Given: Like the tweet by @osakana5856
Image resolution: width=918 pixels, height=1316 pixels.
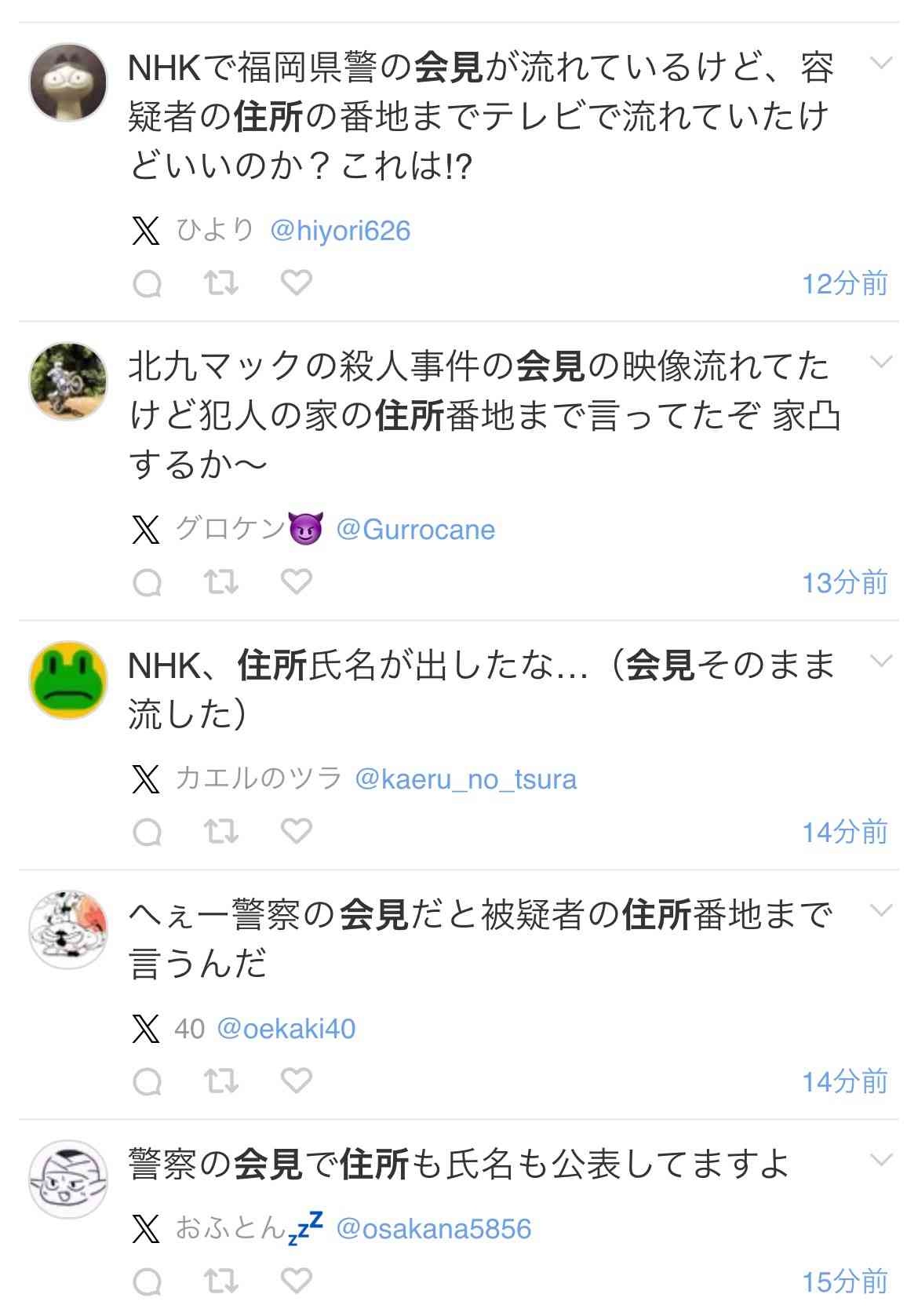Looking at the screenshot, I should 297,1281.
